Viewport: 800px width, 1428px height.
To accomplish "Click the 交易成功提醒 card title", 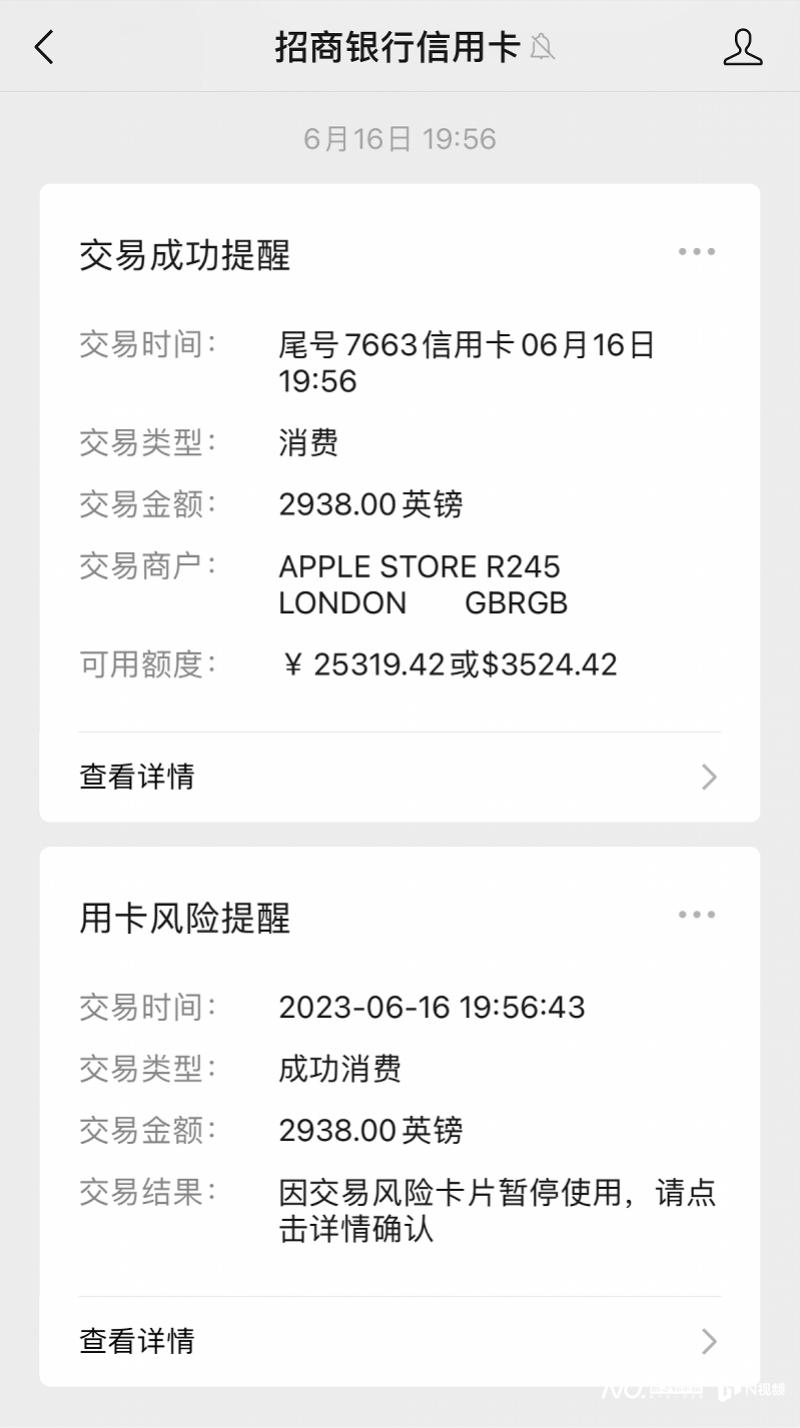I will [185, 256].
